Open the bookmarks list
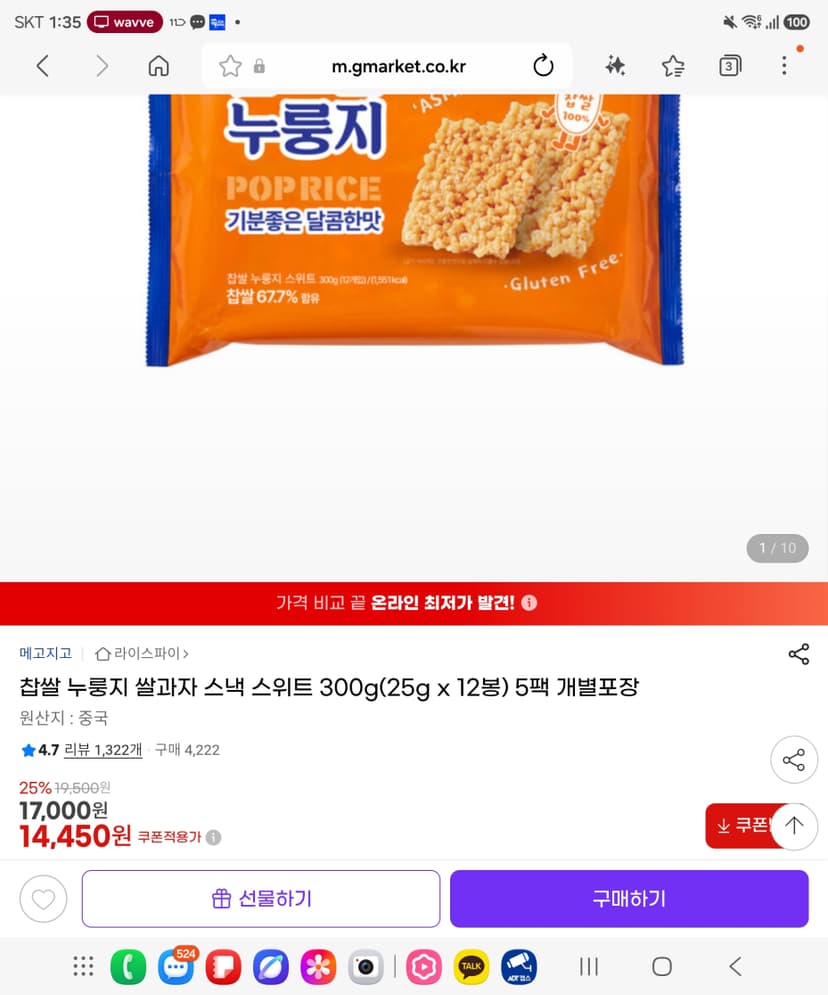The width and height of the screenshot is (828, 995). coord(673,66)
